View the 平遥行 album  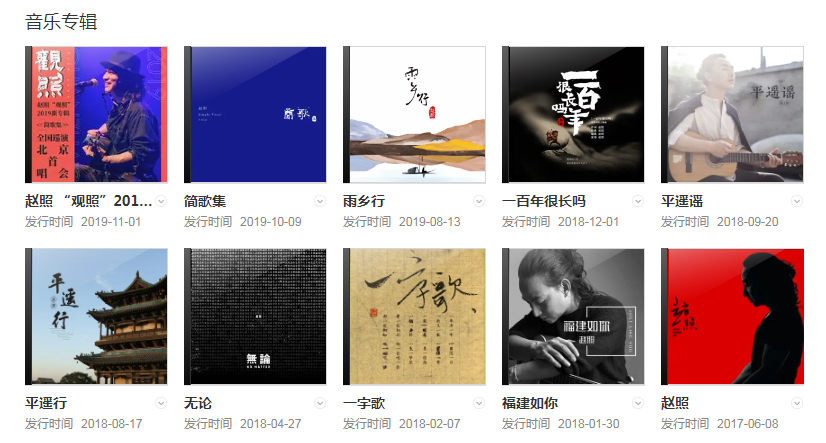click(96, 316)
